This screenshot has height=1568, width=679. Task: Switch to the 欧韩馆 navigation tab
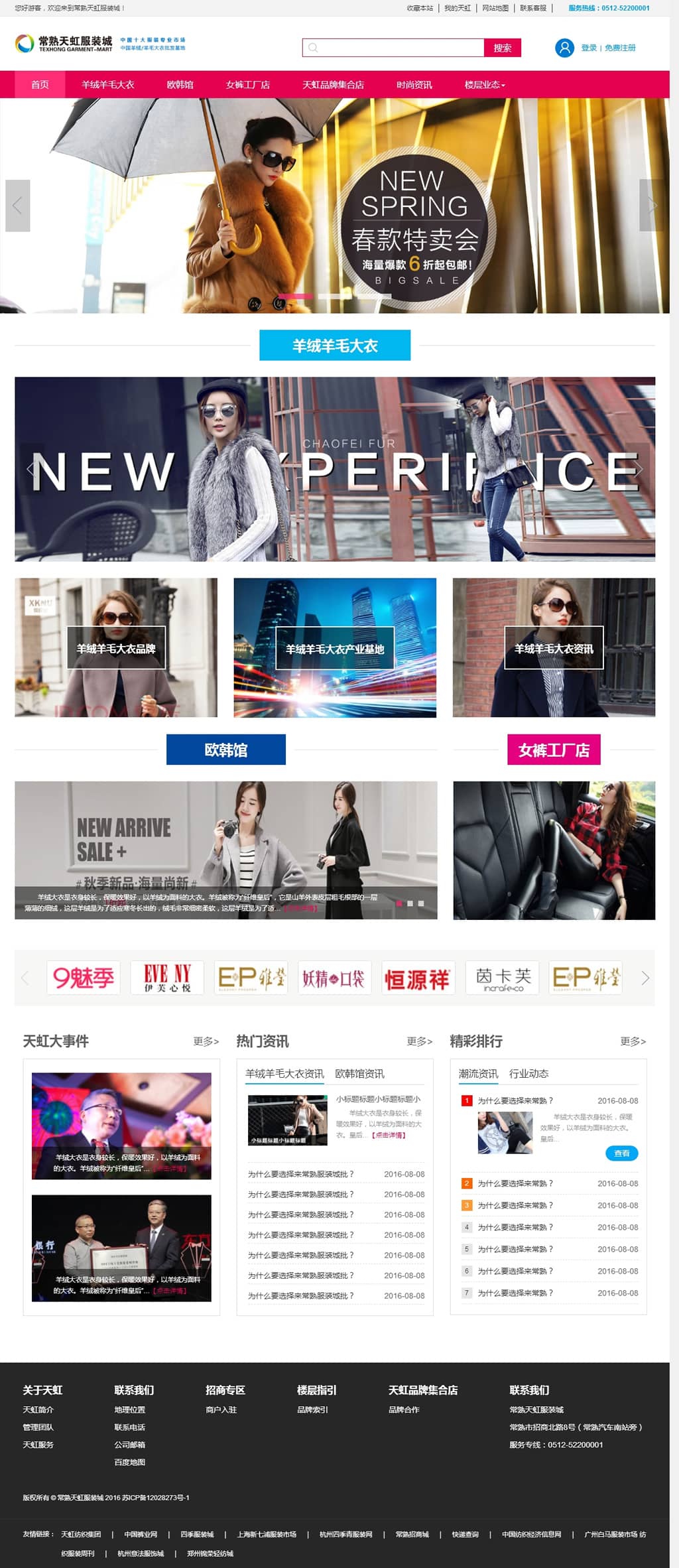(180, 85)
